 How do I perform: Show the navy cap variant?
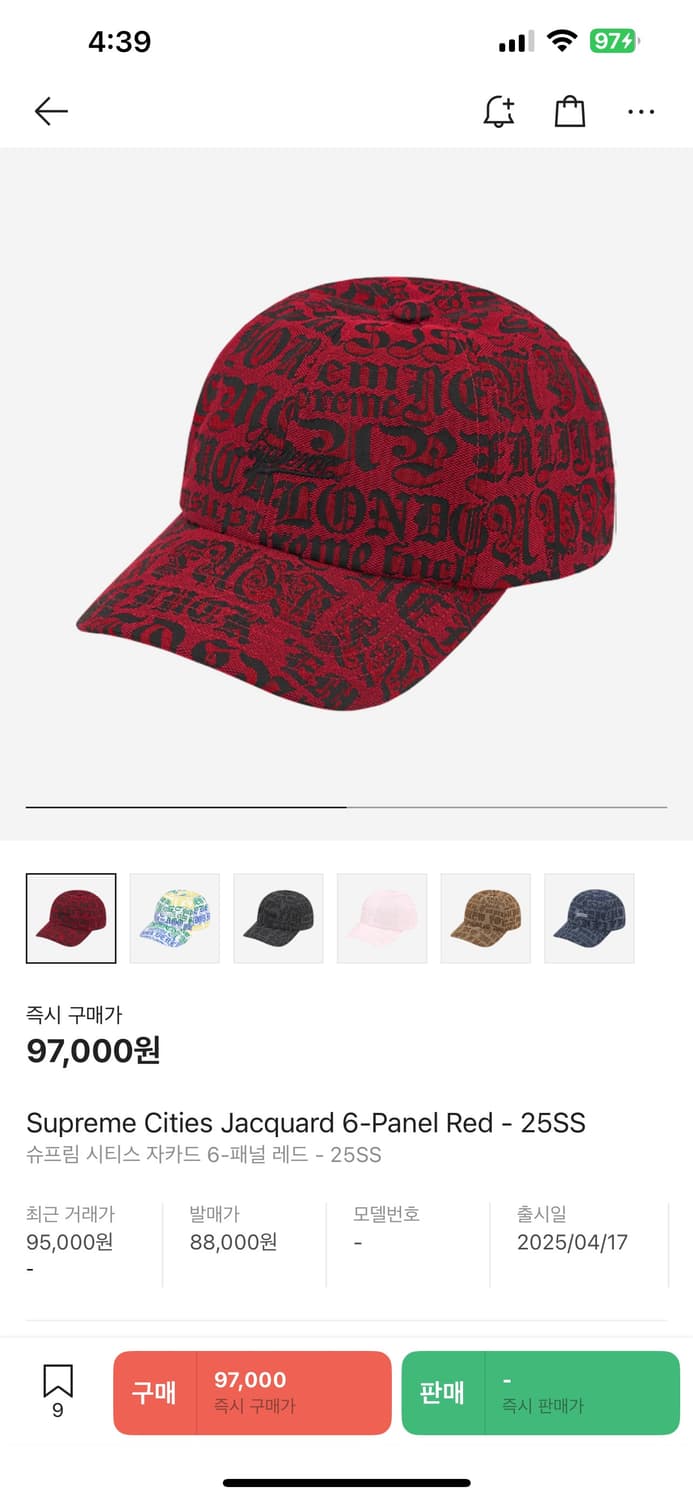(589, 918)
